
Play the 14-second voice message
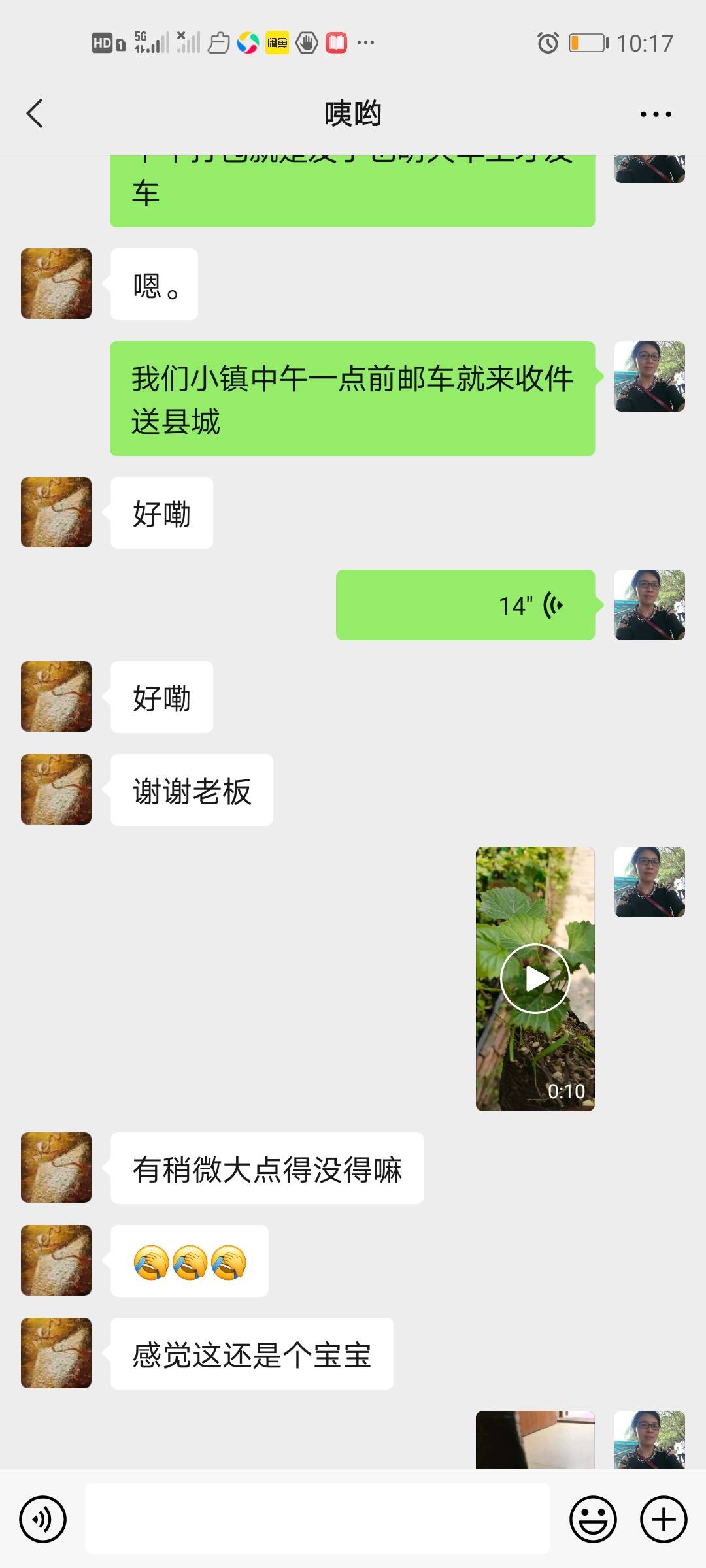465,605
